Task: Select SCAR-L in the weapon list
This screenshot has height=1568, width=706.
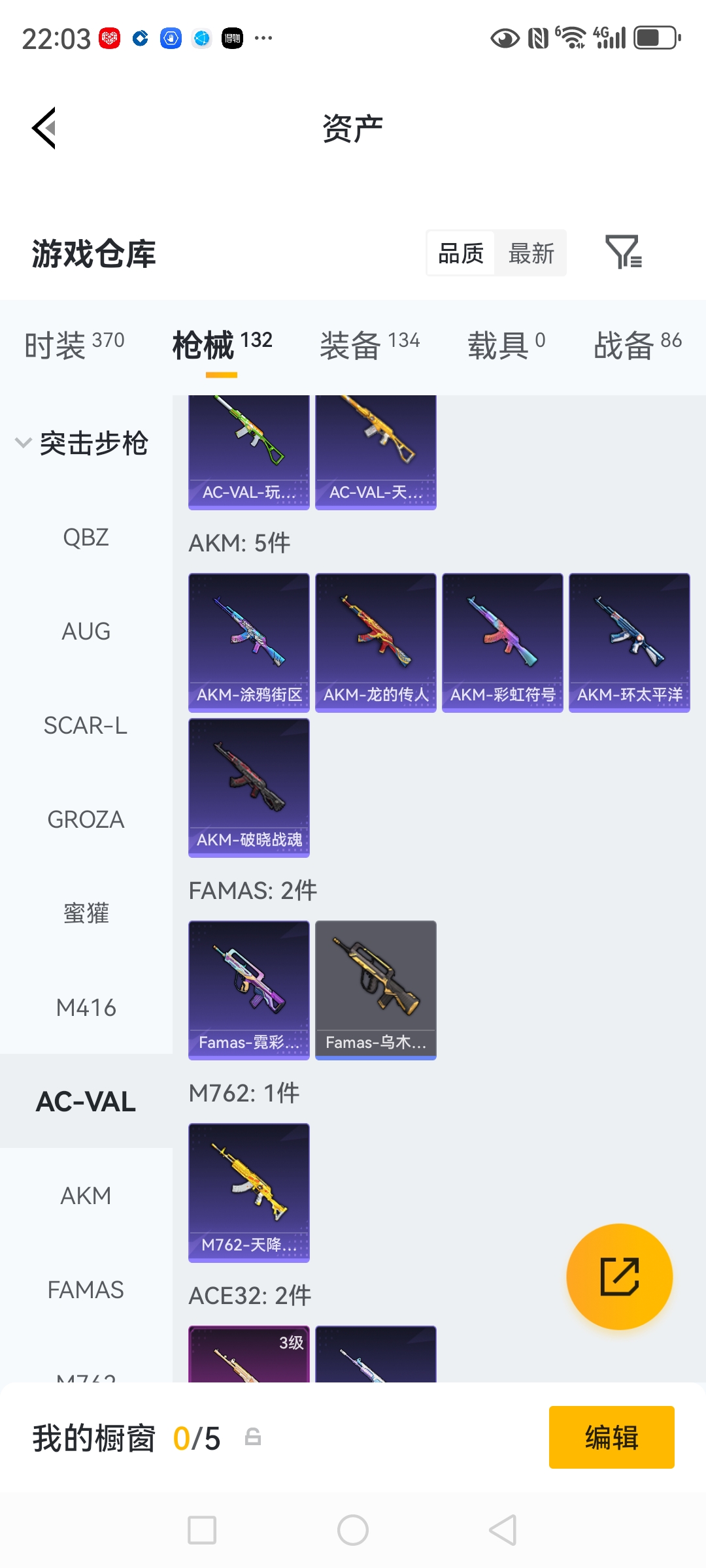Action: click(x=86, y=726)
